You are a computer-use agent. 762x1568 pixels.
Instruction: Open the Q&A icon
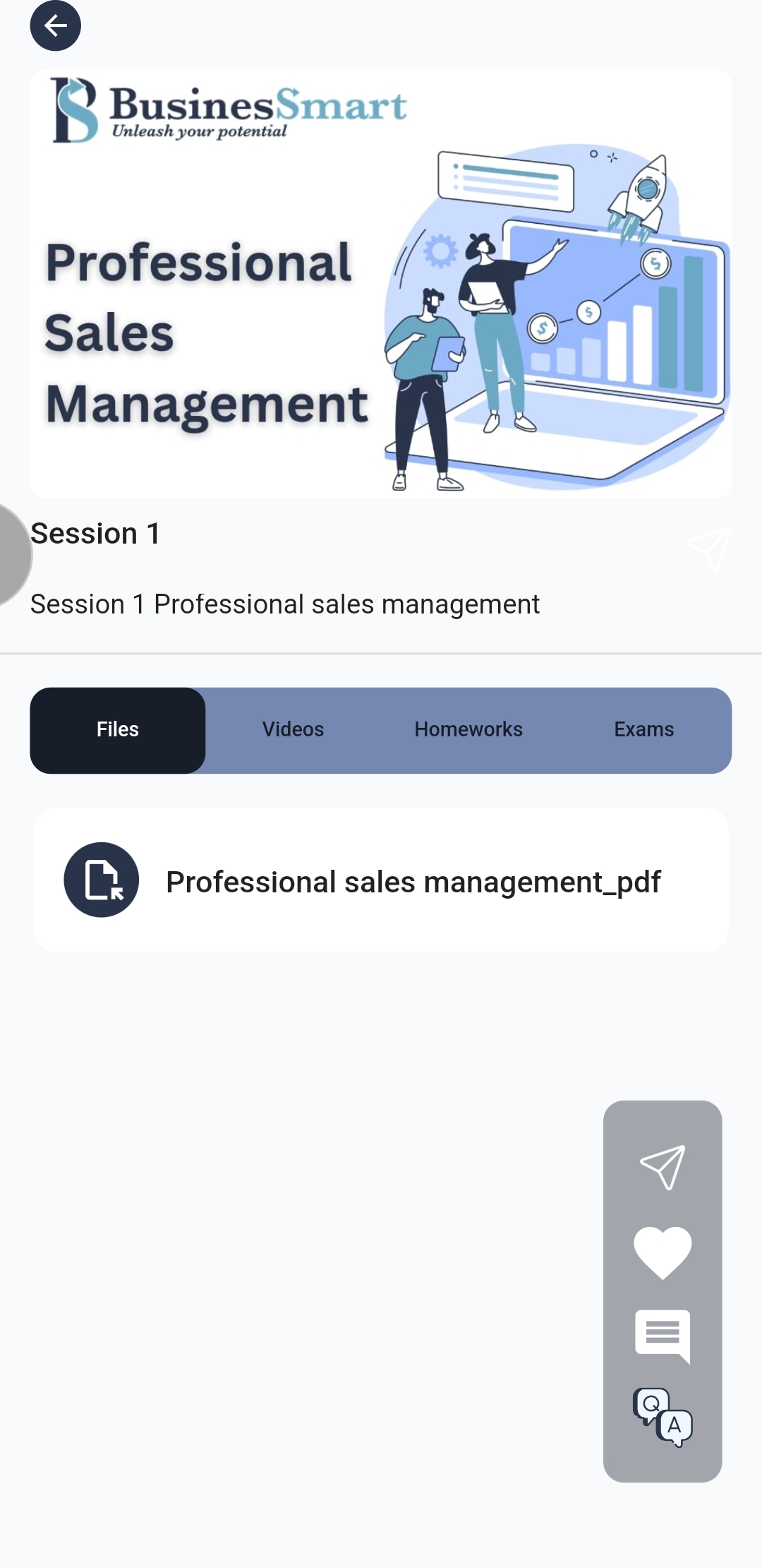coord(663,1418)
